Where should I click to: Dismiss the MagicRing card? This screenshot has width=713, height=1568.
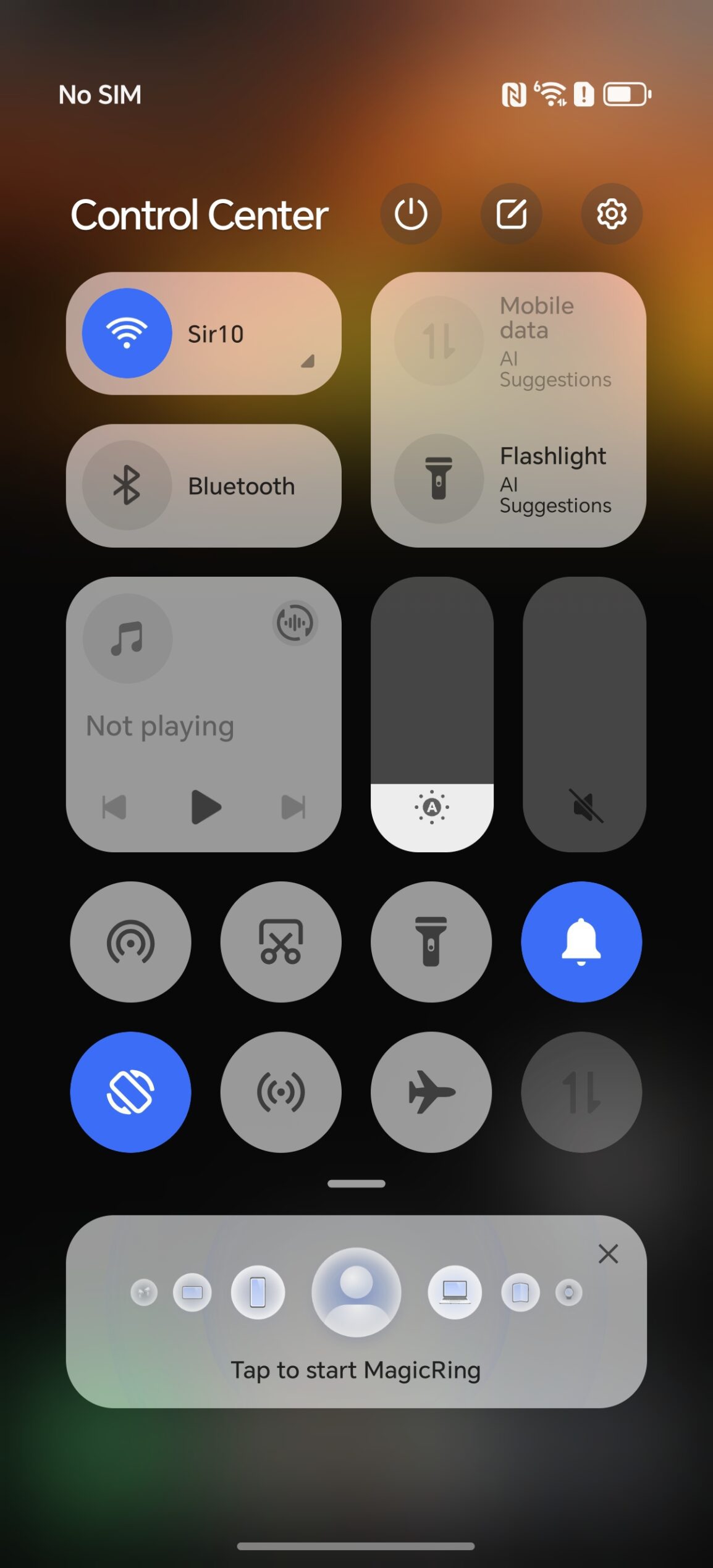[x=608, y=1254]
